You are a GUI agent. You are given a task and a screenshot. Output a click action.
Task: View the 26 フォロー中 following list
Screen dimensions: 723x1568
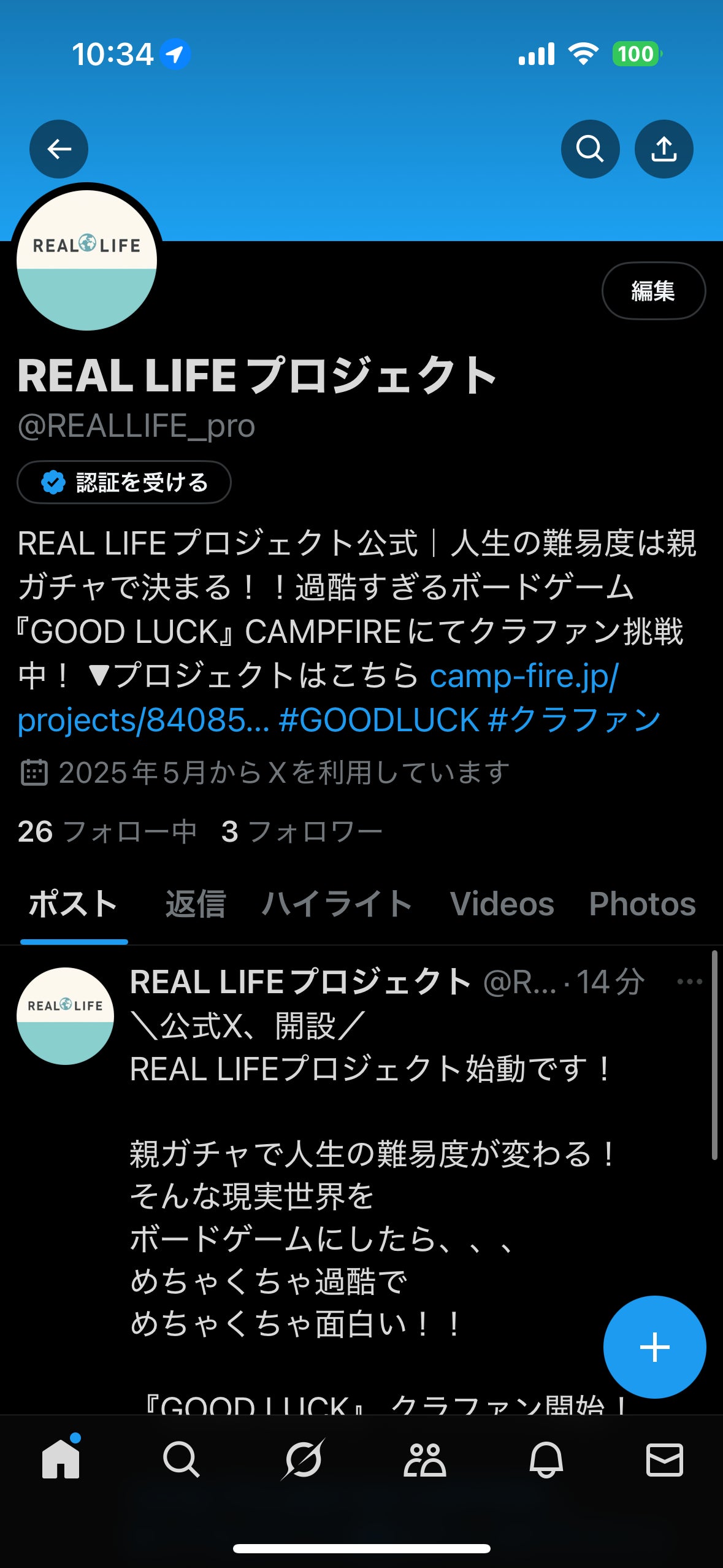pos(107,832)
